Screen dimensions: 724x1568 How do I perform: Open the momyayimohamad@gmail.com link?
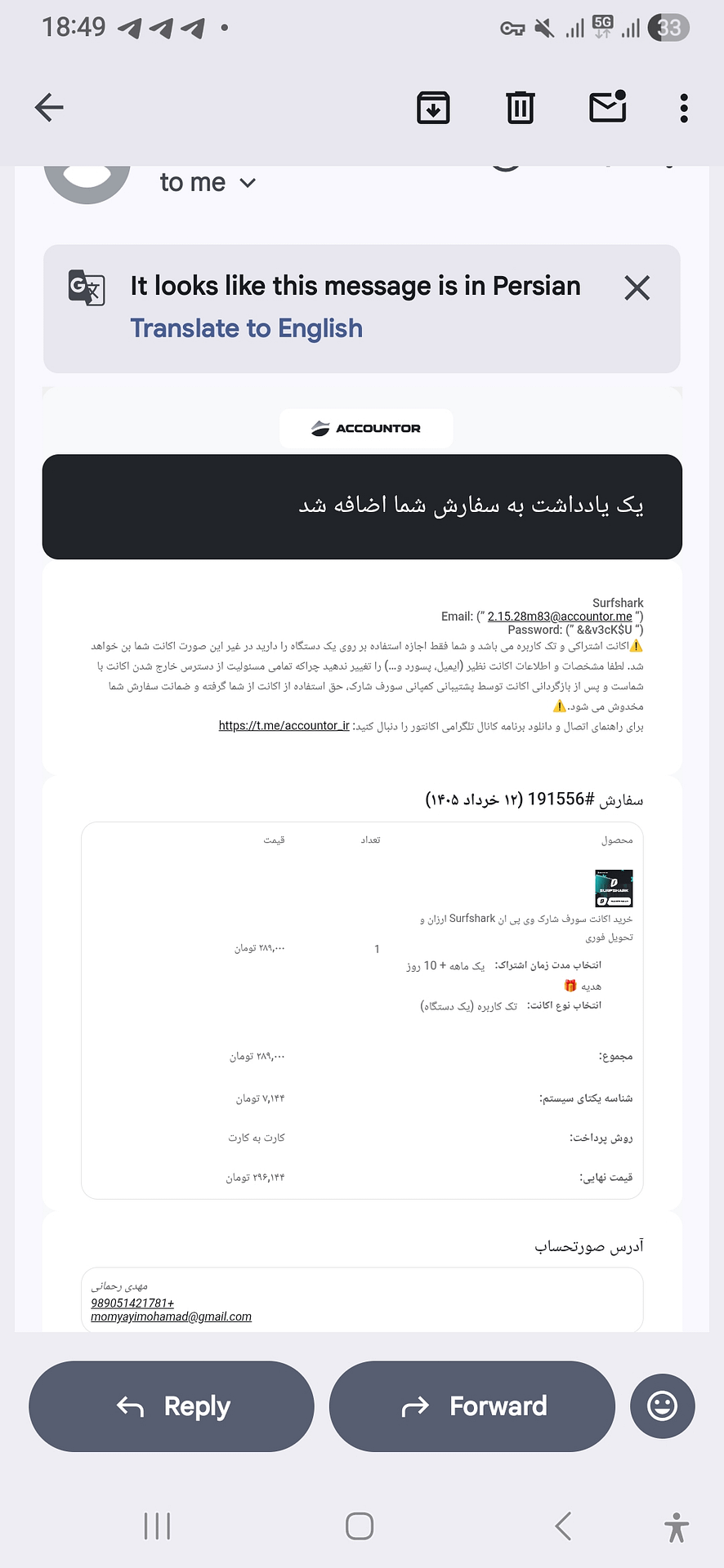coord(172,1316)
